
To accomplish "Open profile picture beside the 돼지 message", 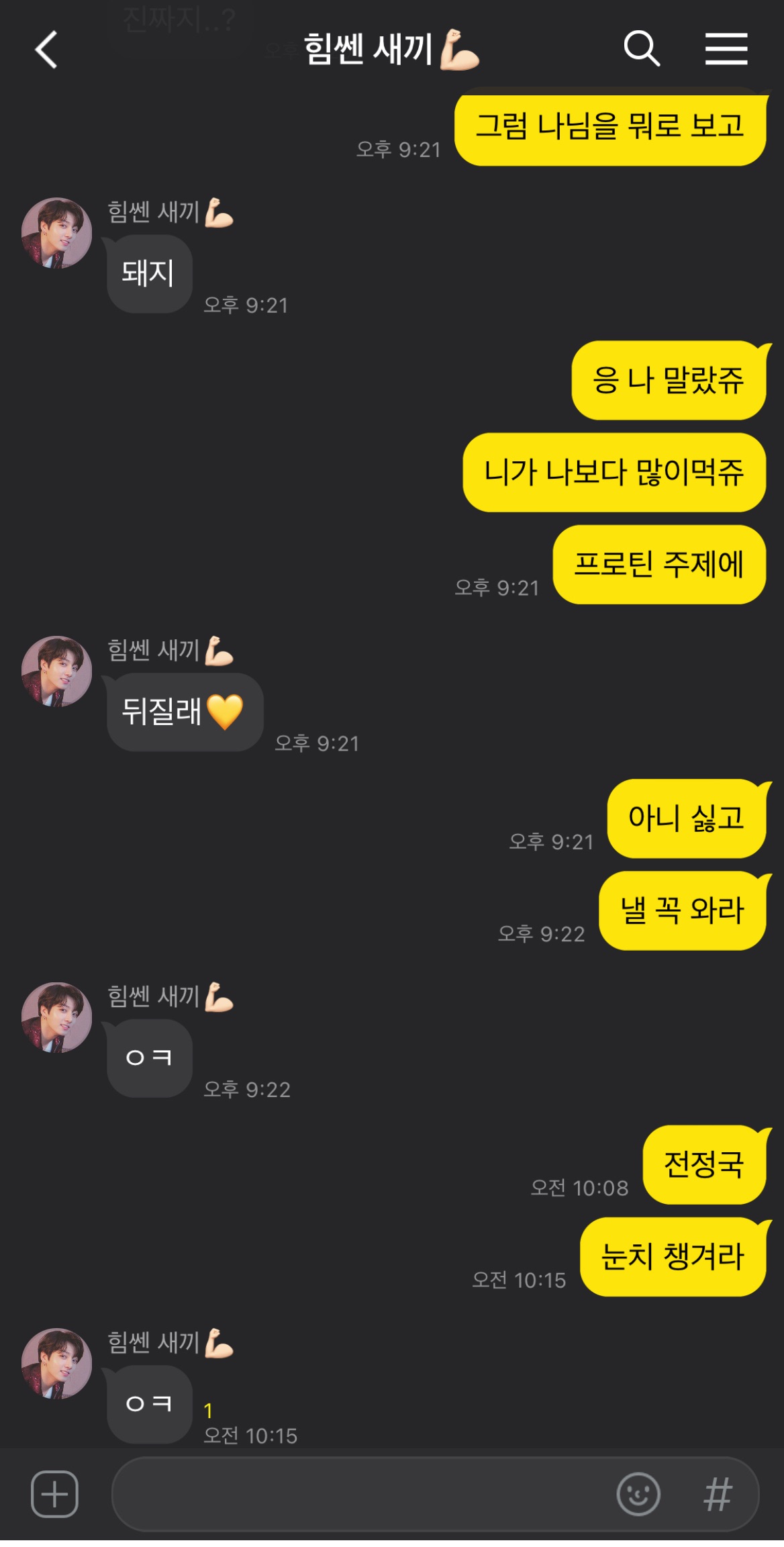I will coord(56,233).
